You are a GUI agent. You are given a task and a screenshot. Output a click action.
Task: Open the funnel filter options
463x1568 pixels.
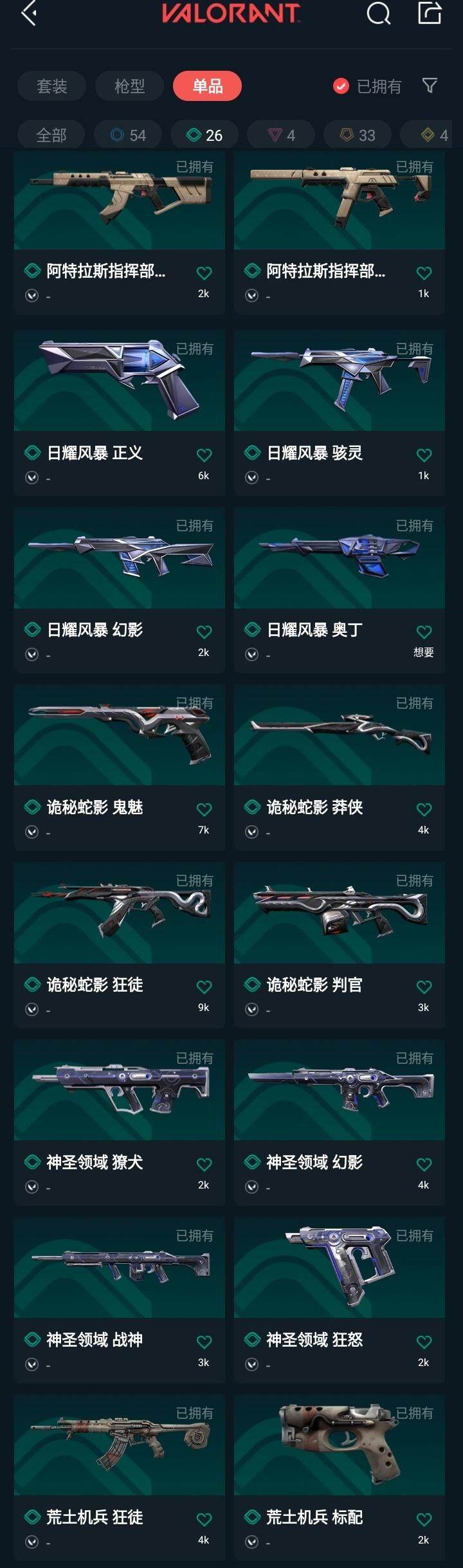[x=430, y=86]
